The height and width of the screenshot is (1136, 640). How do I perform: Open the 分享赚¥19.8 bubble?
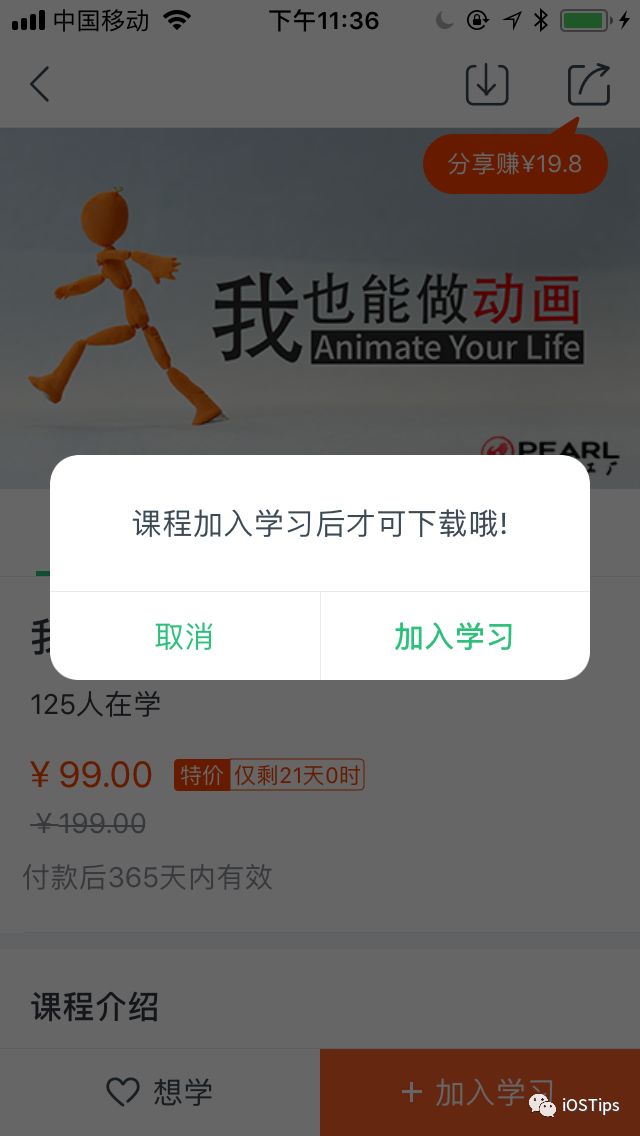point(515,164)
